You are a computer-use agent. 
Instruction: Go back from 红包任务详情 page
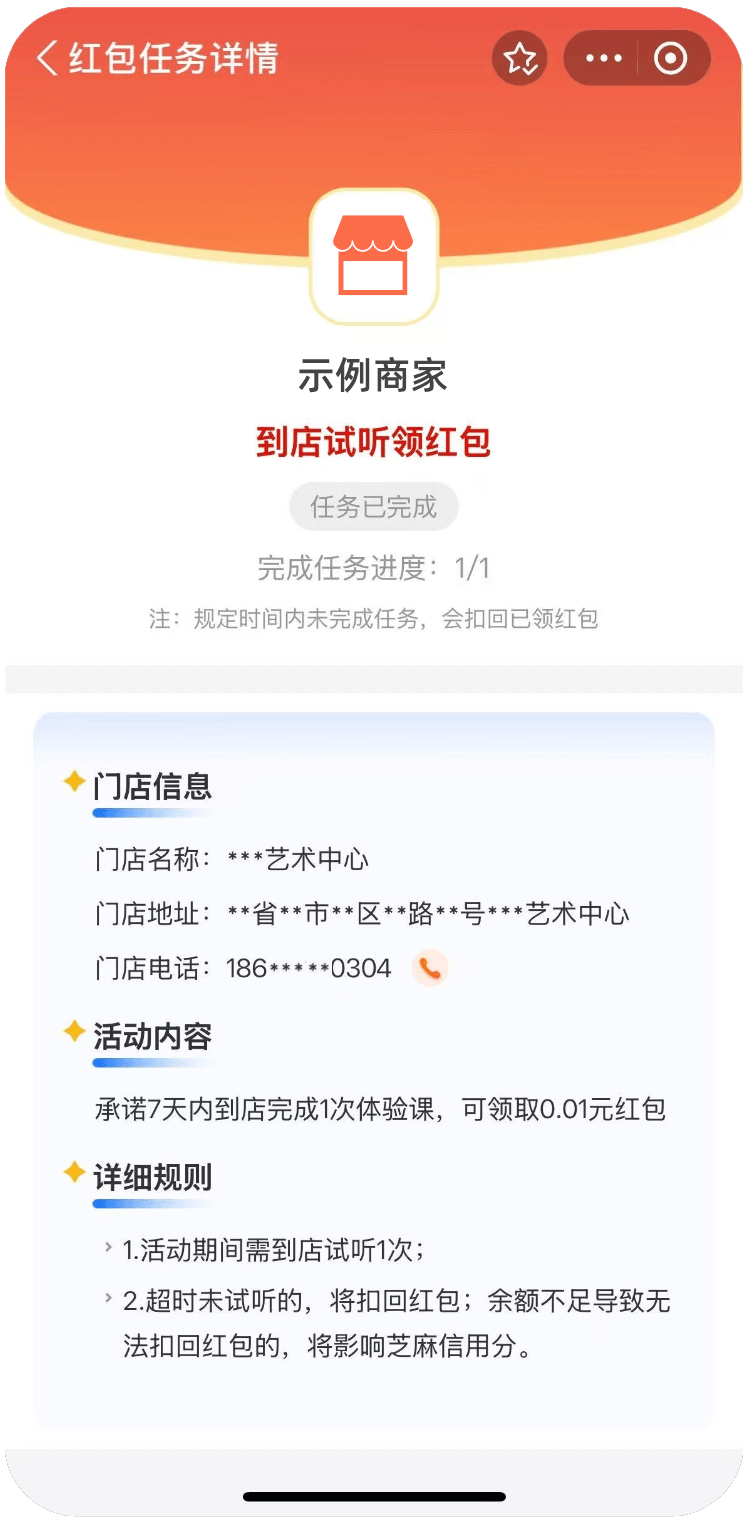point(47,59)
